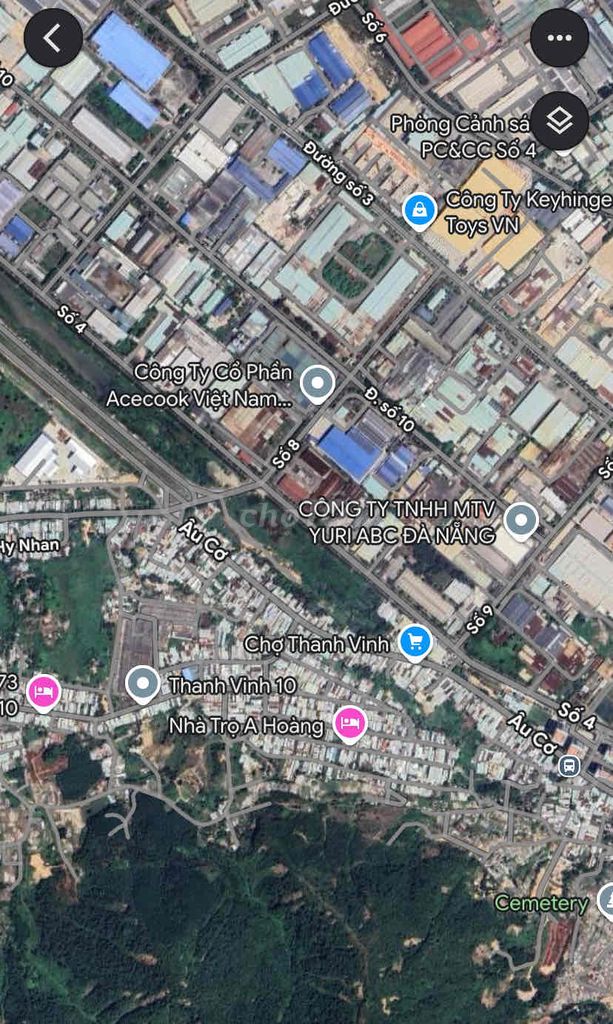
Task: Open the Thanh Vinh 10 location pin
Action: click(x=143, y=684)
